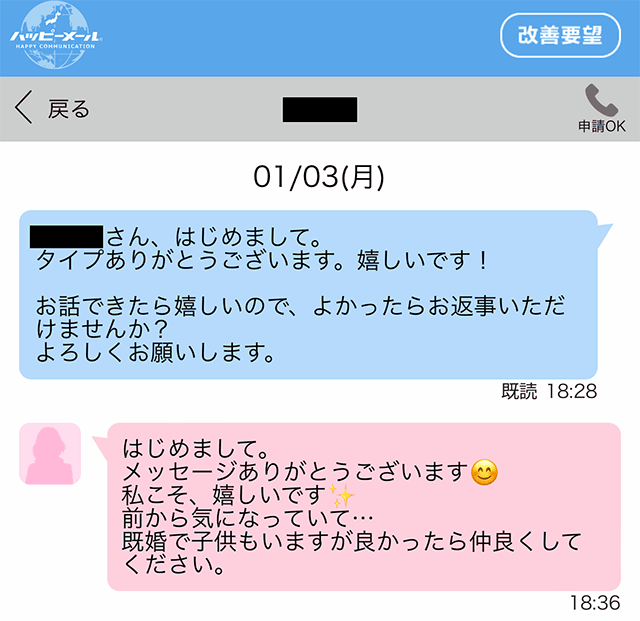Tap the 改善要望 button
640x621 pixels.
point(560,37)
